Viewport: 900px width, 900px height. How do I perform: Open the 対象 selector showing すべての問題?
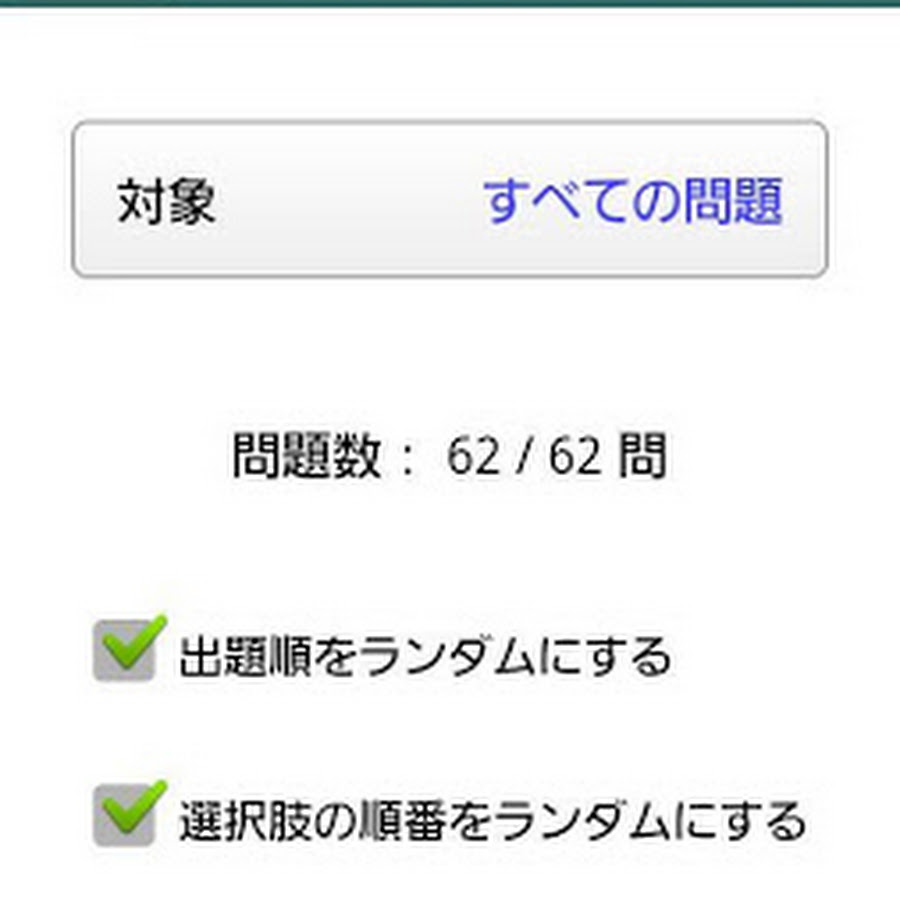click(x=450, y=200)
